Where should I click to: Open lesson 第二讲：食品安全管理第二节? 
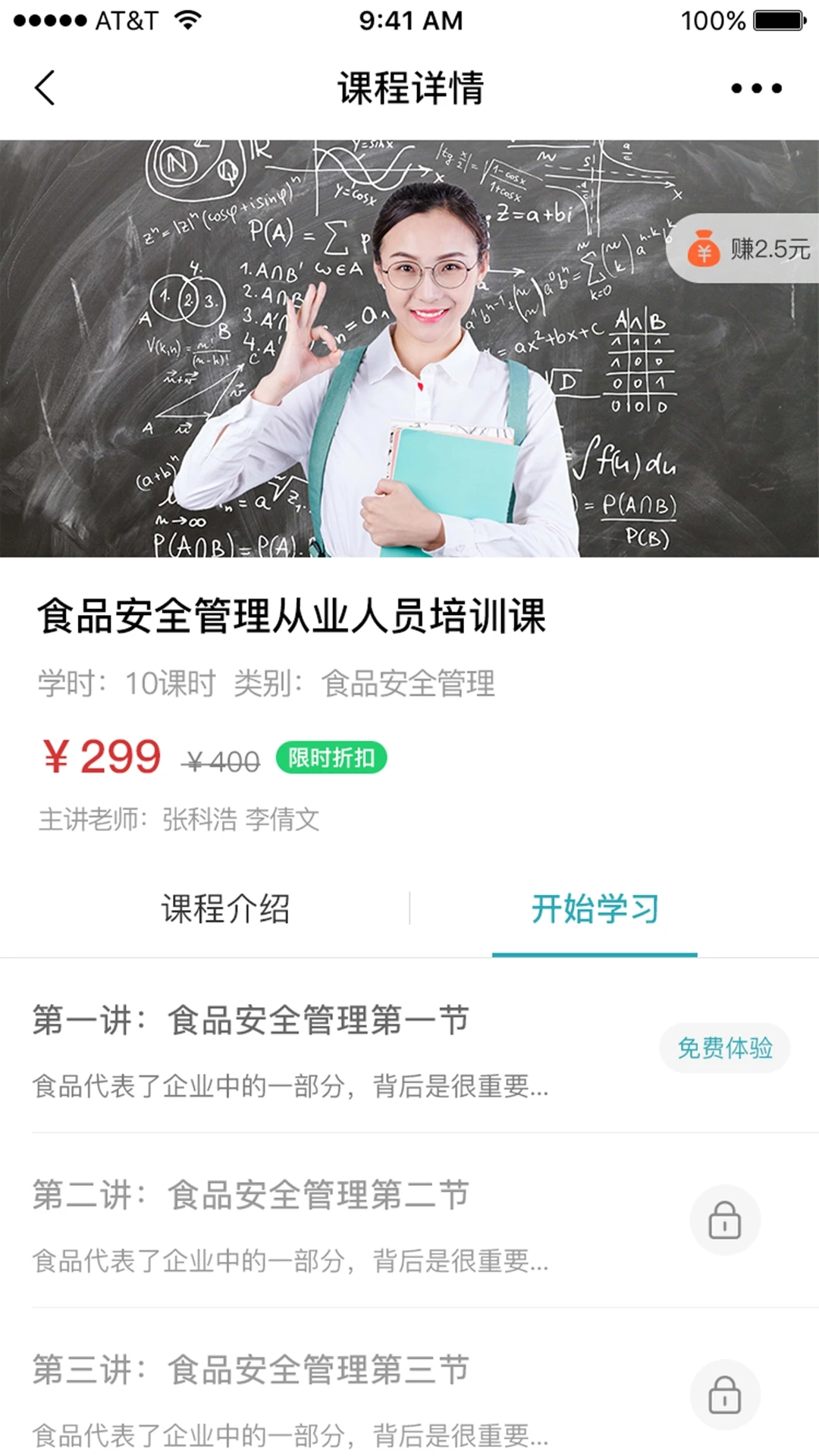click(250, 1193)
